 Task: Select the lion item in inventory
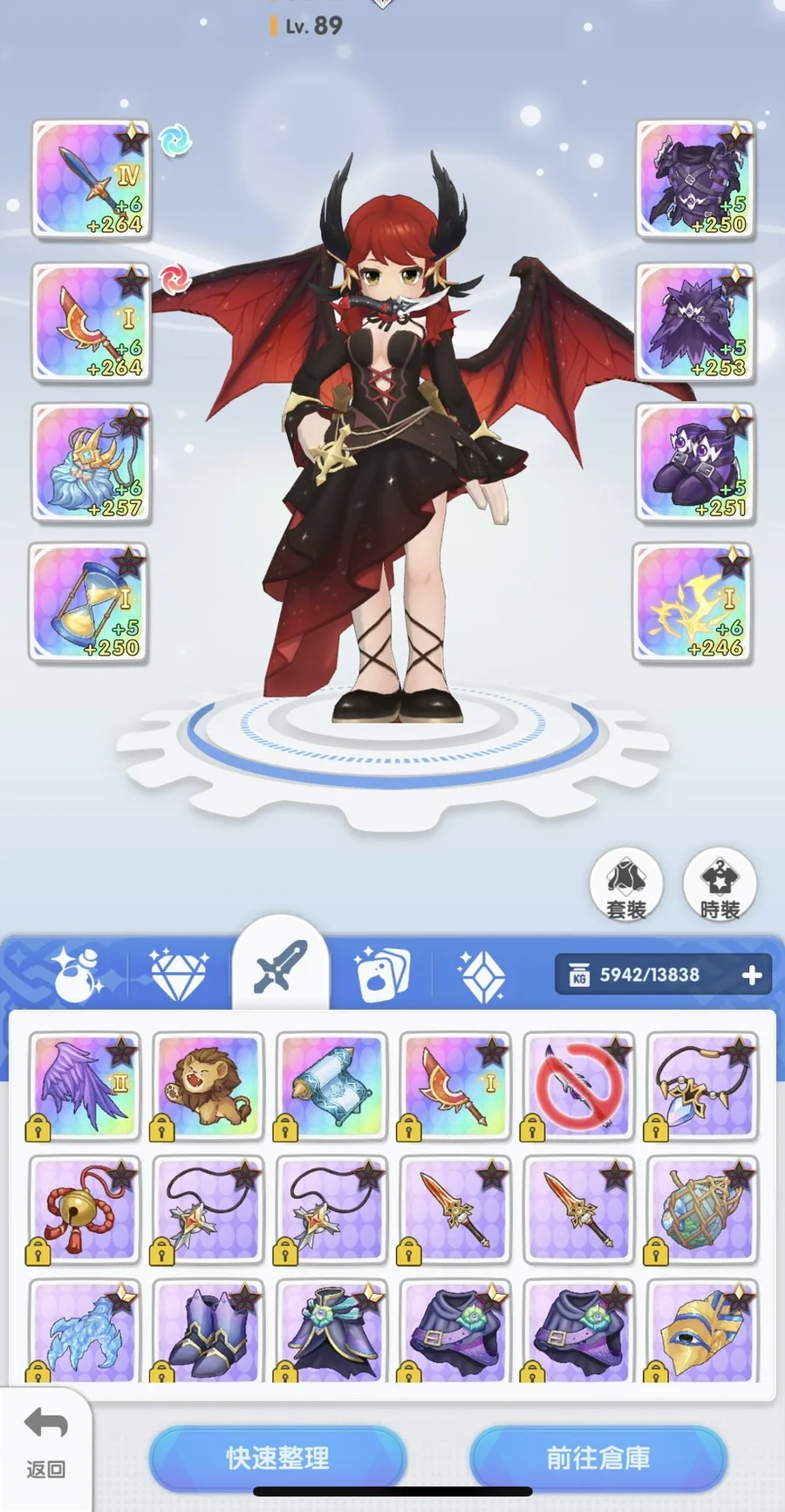pyautogui.click(x=208, y=1086)
